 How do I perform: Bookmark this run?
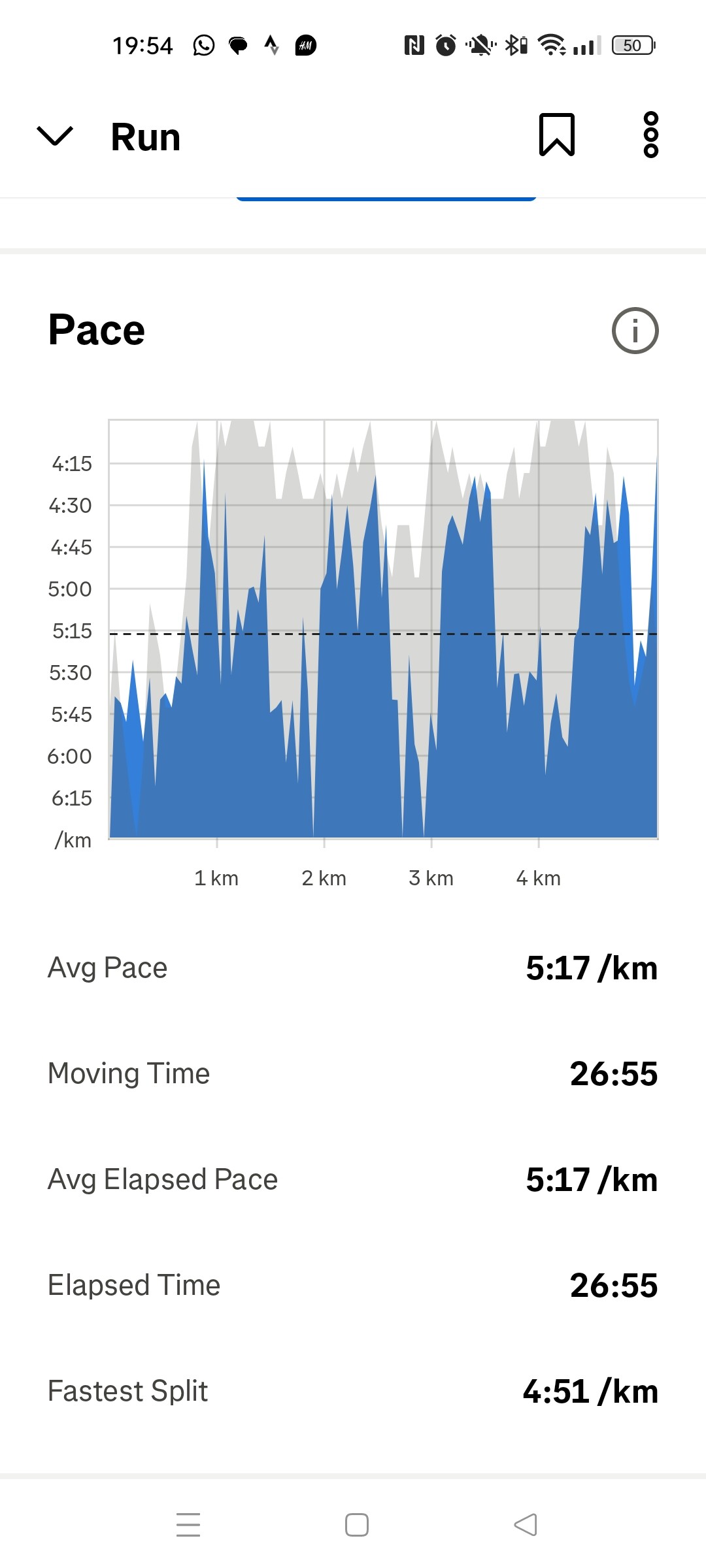556,135
